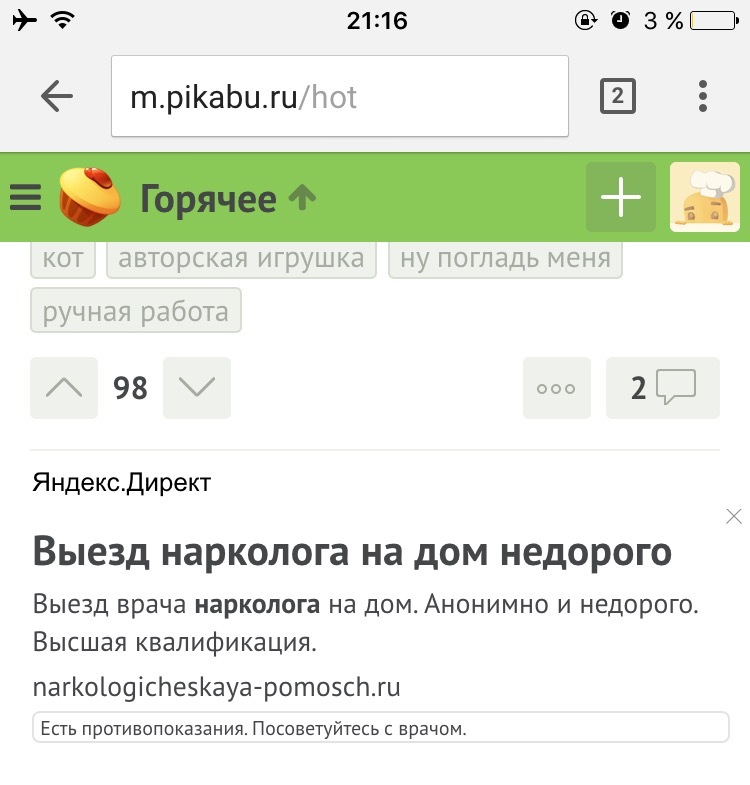This screenshot has height=785, width=750.
Task: View the 2 comments on the post
Action: click(662, 388)
